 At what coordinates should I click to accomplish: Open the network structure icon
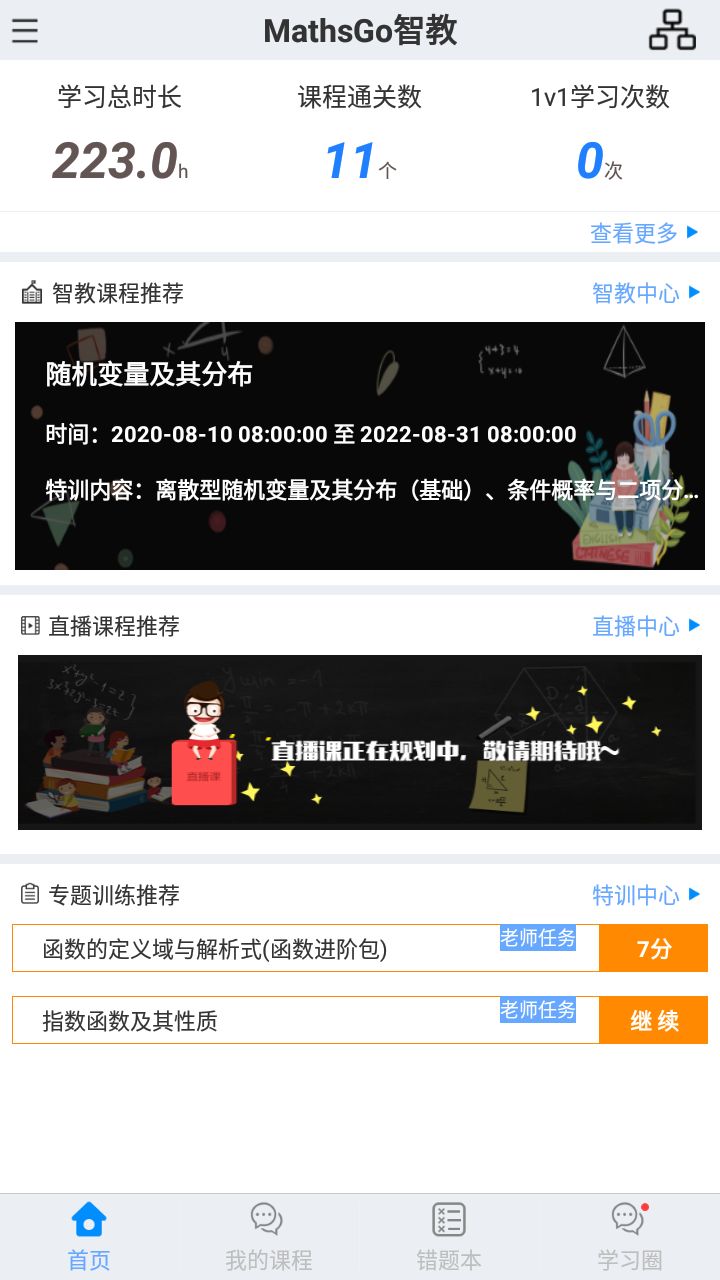(672, 30)
